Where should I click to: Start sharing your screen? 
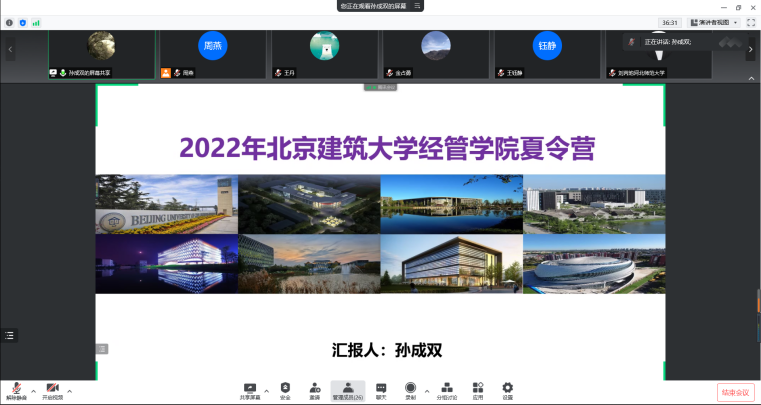coord(249,390)
